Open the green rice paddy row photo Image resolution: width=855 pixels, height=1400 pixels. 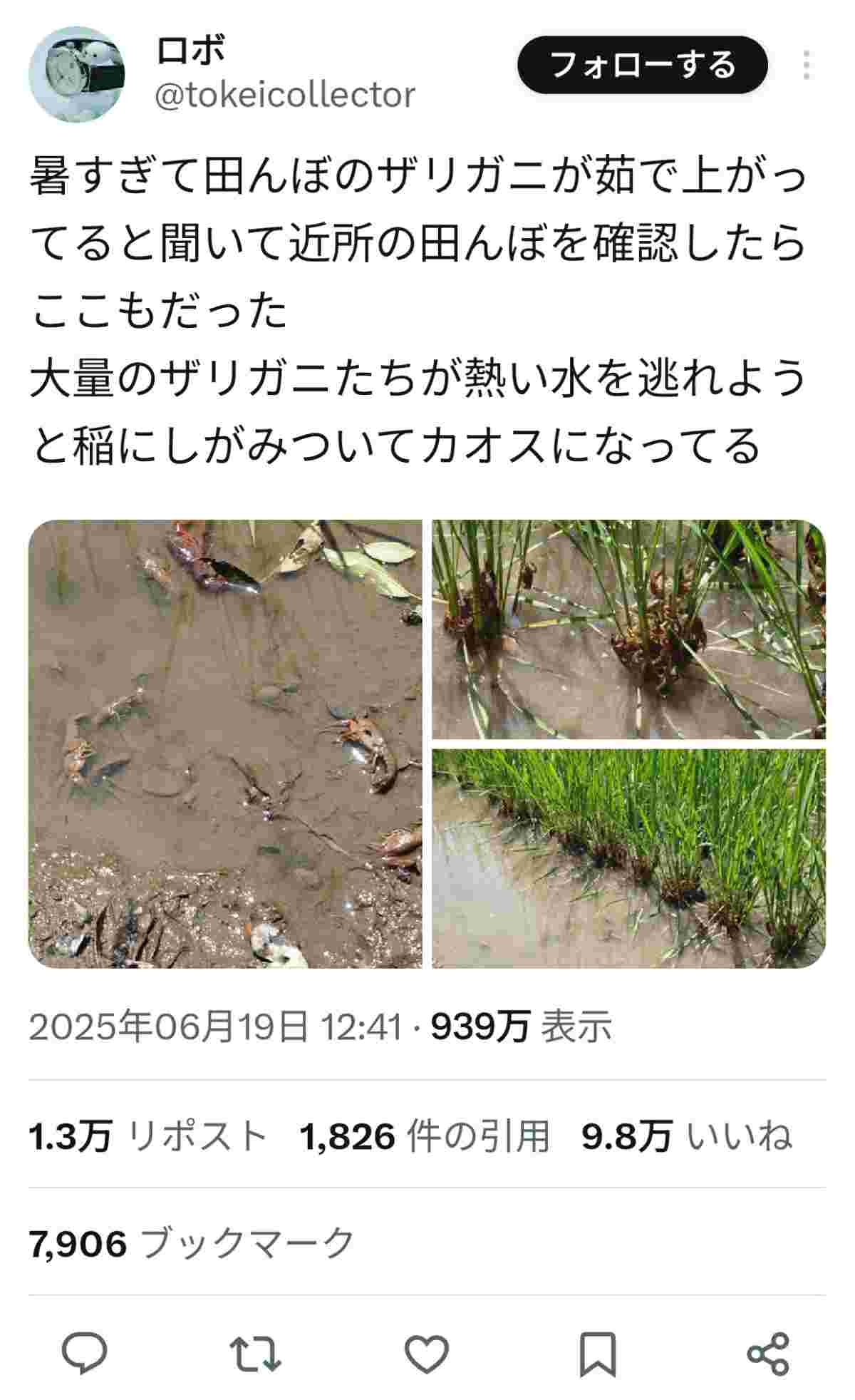(x=628, y=858)
